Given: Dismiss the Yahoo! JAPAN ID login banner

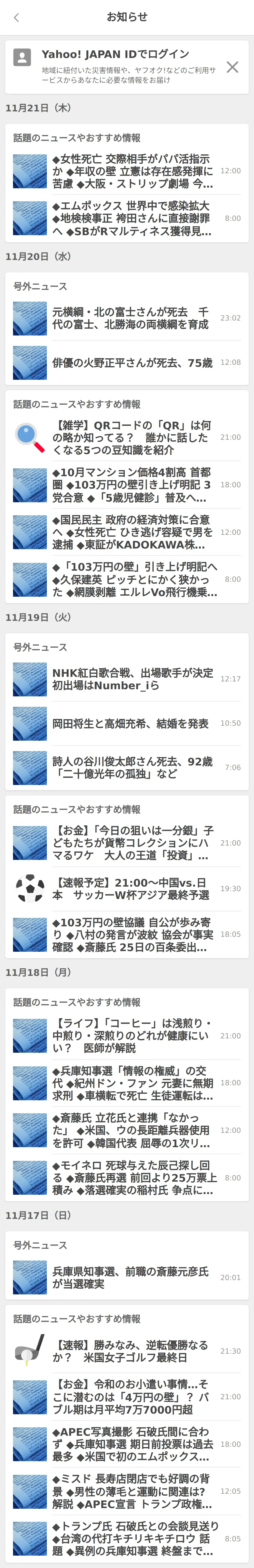Looking at the screenshot, I should [x=232, y=67].
